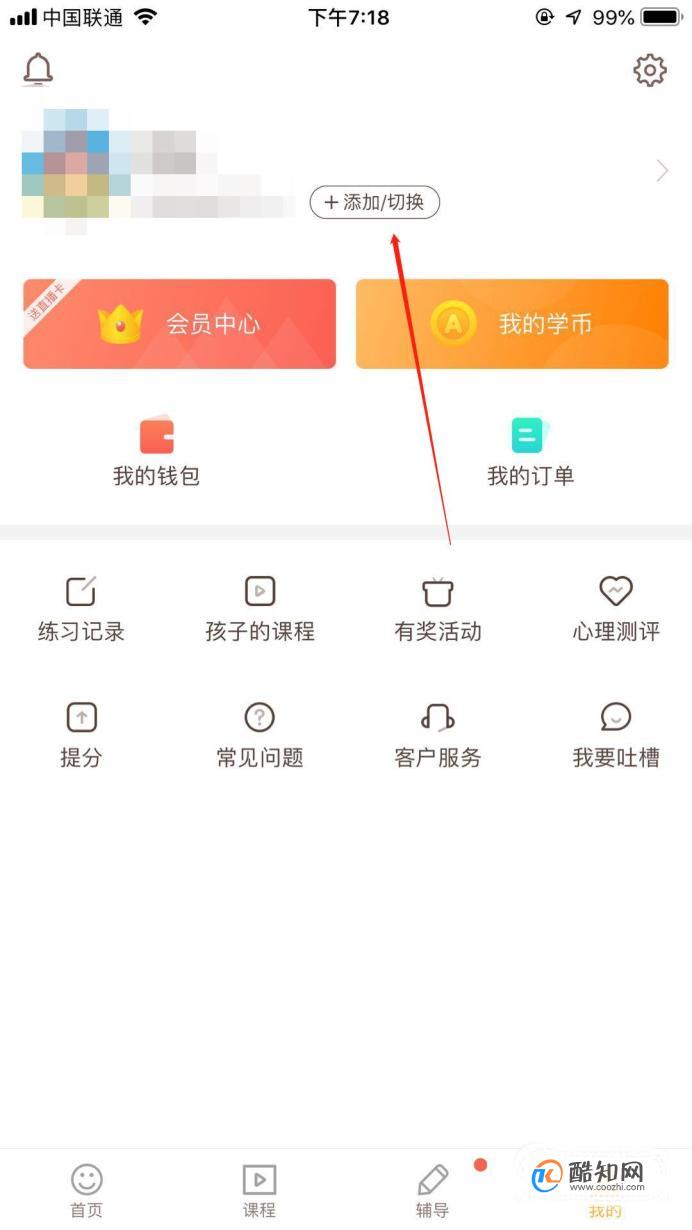
Task: Check 有奖活动
Action: (x=438, y=609)
